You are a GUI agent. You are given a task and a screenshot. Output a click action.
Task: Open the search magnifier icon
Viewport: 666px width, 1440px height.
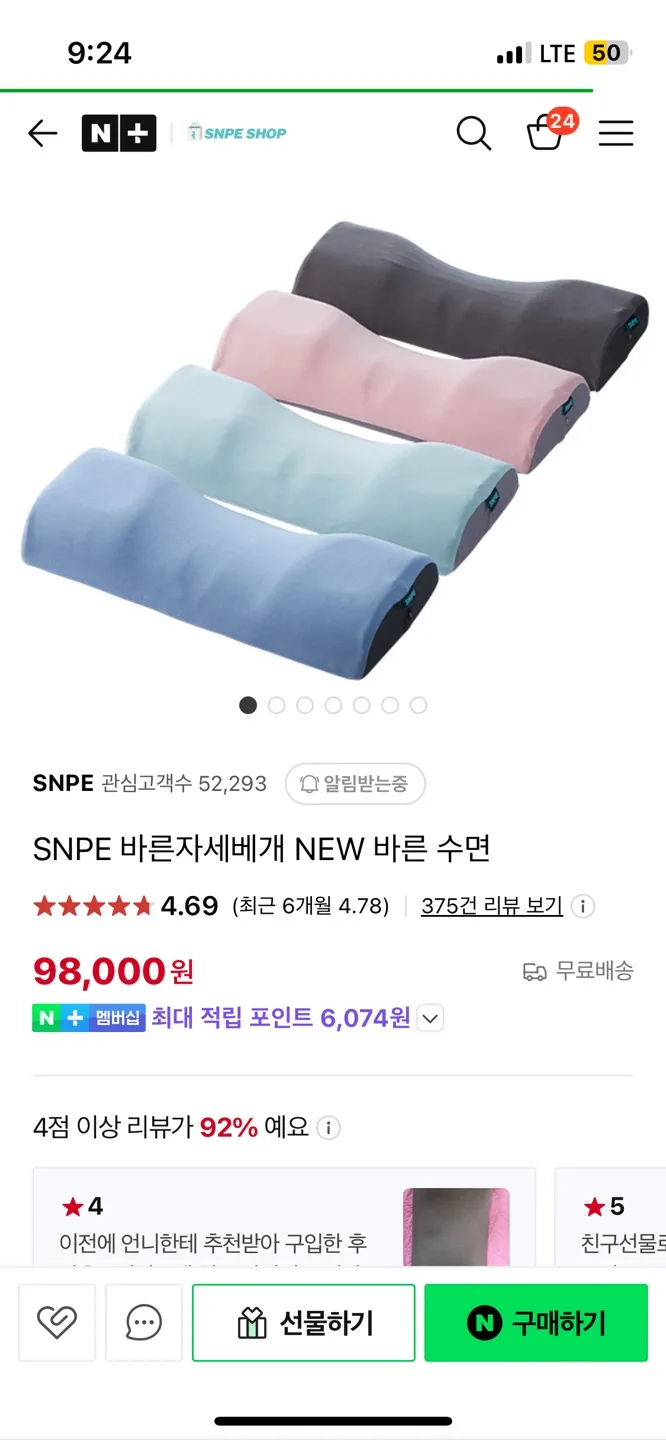tap(473, 133)
